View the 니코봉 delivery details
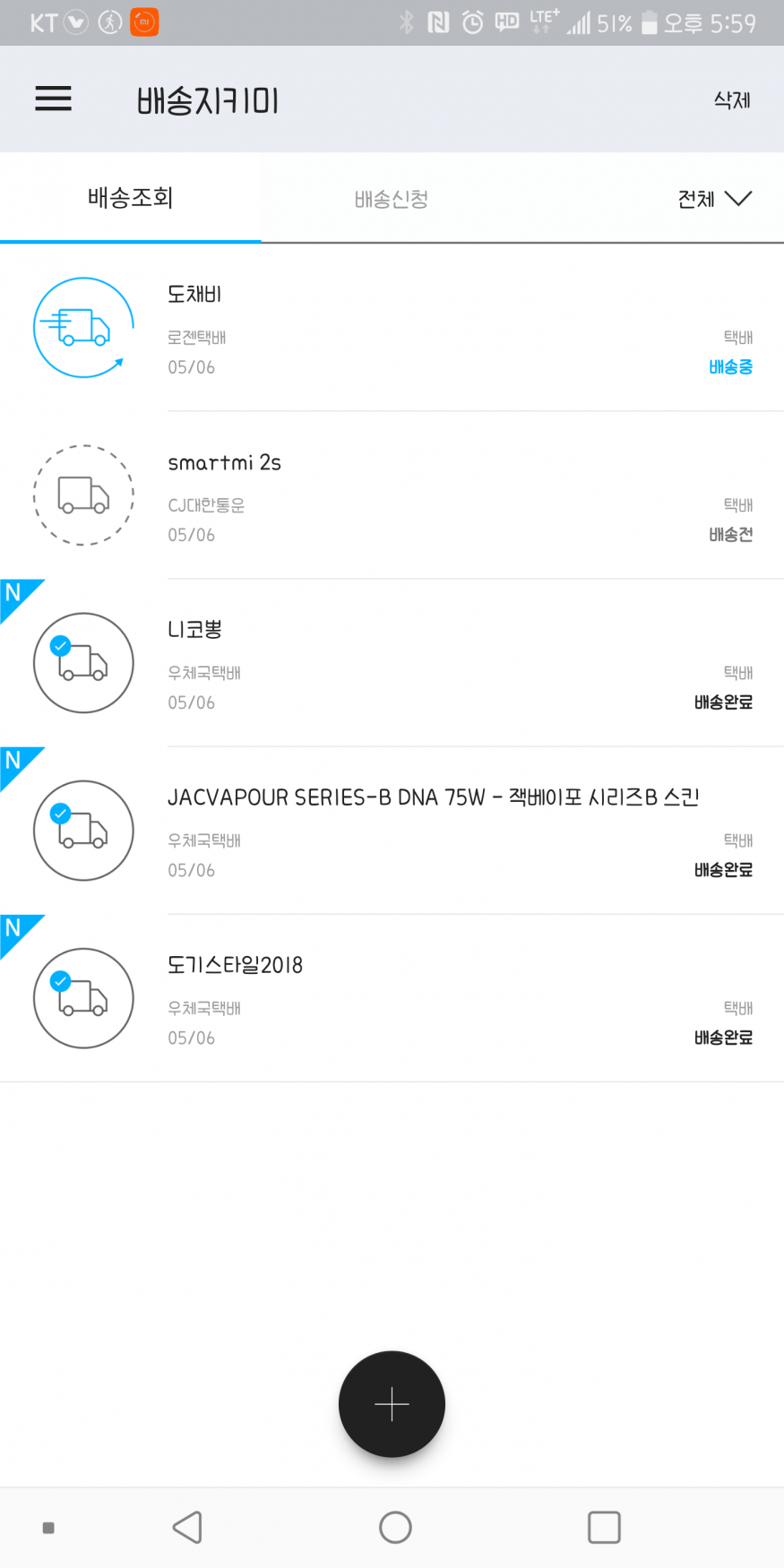The width and height of the screenshot is (784, 1568). click(x=392, y=663)
